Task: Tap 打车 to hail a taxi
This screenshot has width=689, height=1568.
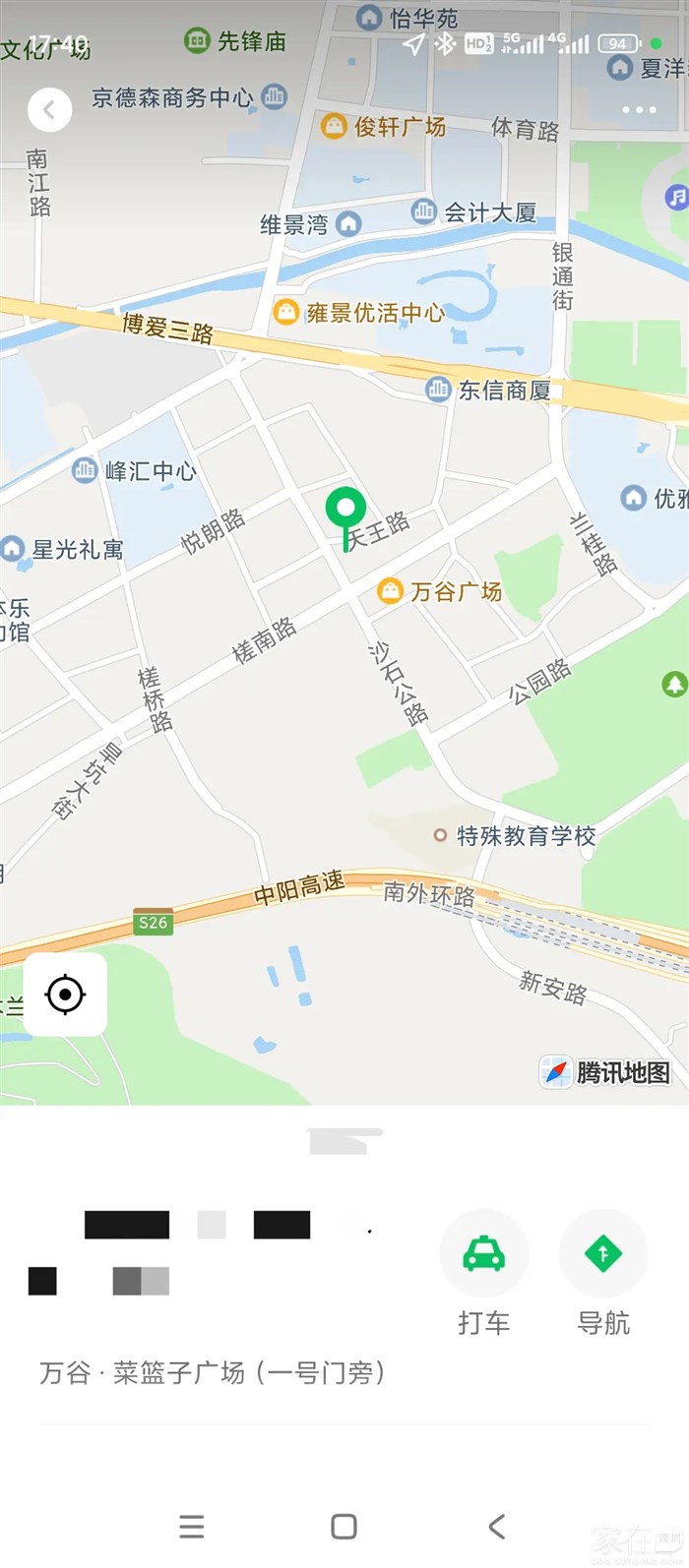Action: point(484,1255)
